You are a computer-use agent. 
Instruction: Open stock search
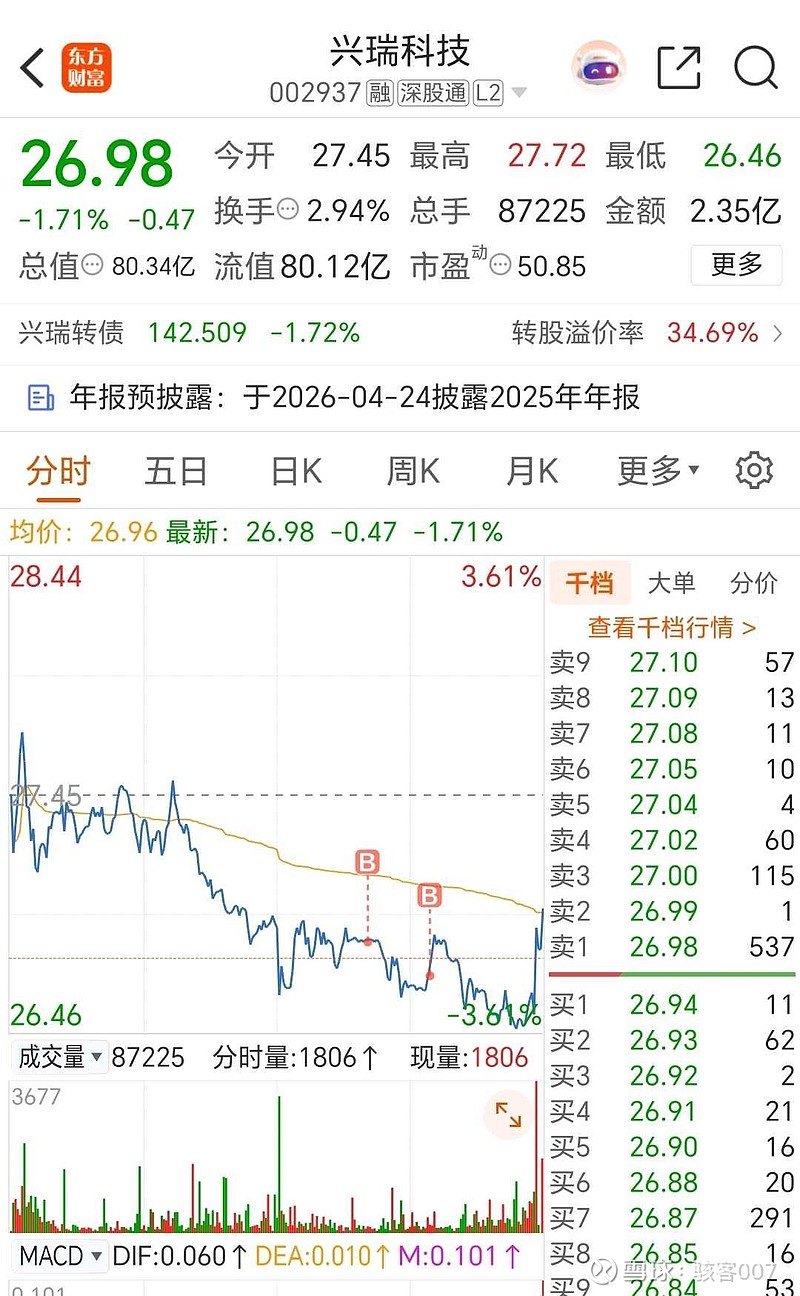point(755,67)
